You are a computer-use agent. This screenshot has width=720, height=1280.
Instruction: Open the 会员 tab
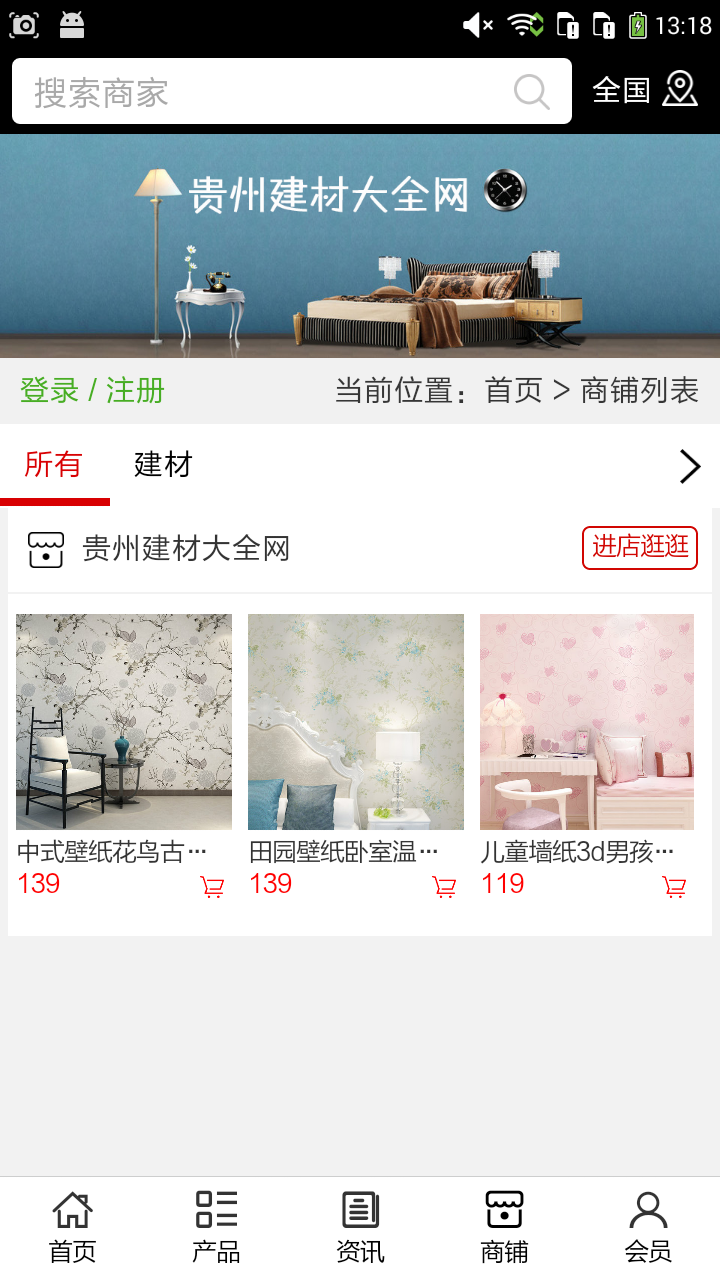pyautogui.click(x=648, y=1227)
